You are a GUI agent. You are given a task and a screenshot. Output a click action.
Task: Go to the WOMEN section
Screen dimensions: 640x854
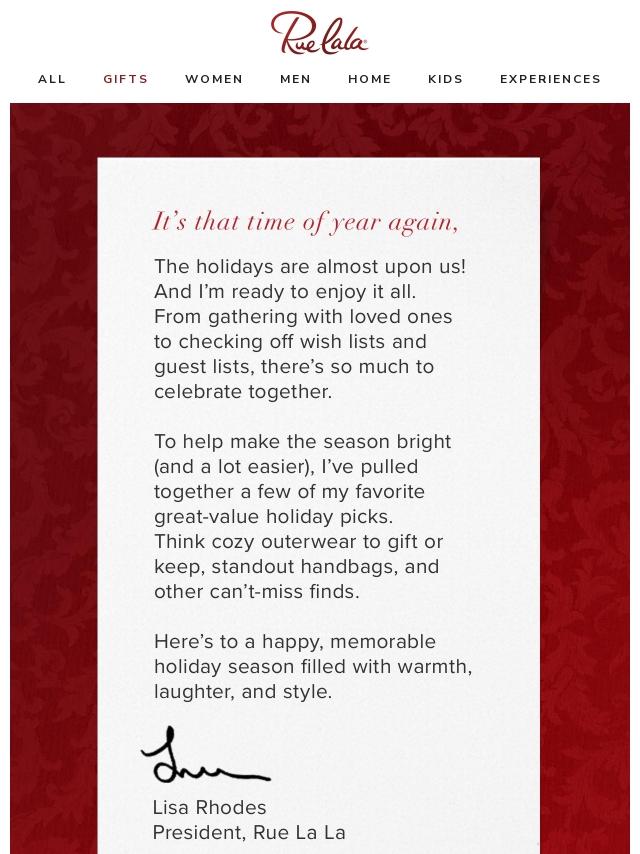tap(214, 79)
